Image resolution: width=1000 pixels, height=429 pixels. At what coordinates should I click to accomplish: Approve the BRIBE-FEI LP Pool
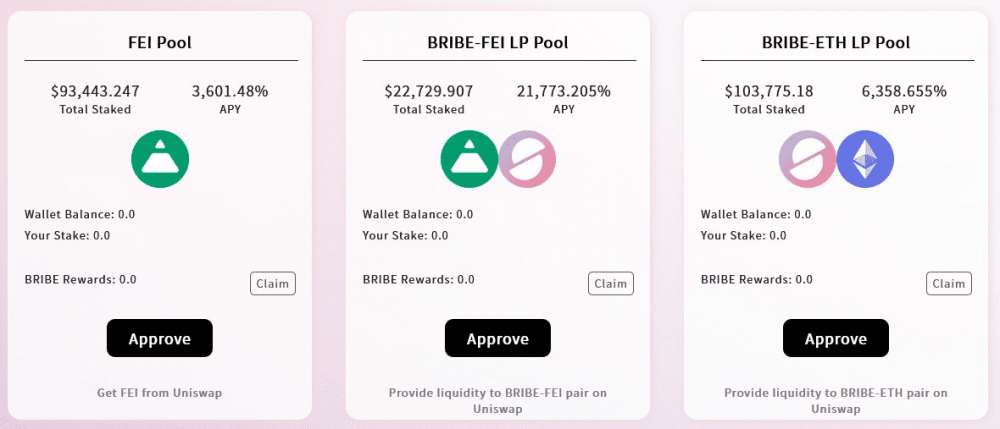(497, 339)
